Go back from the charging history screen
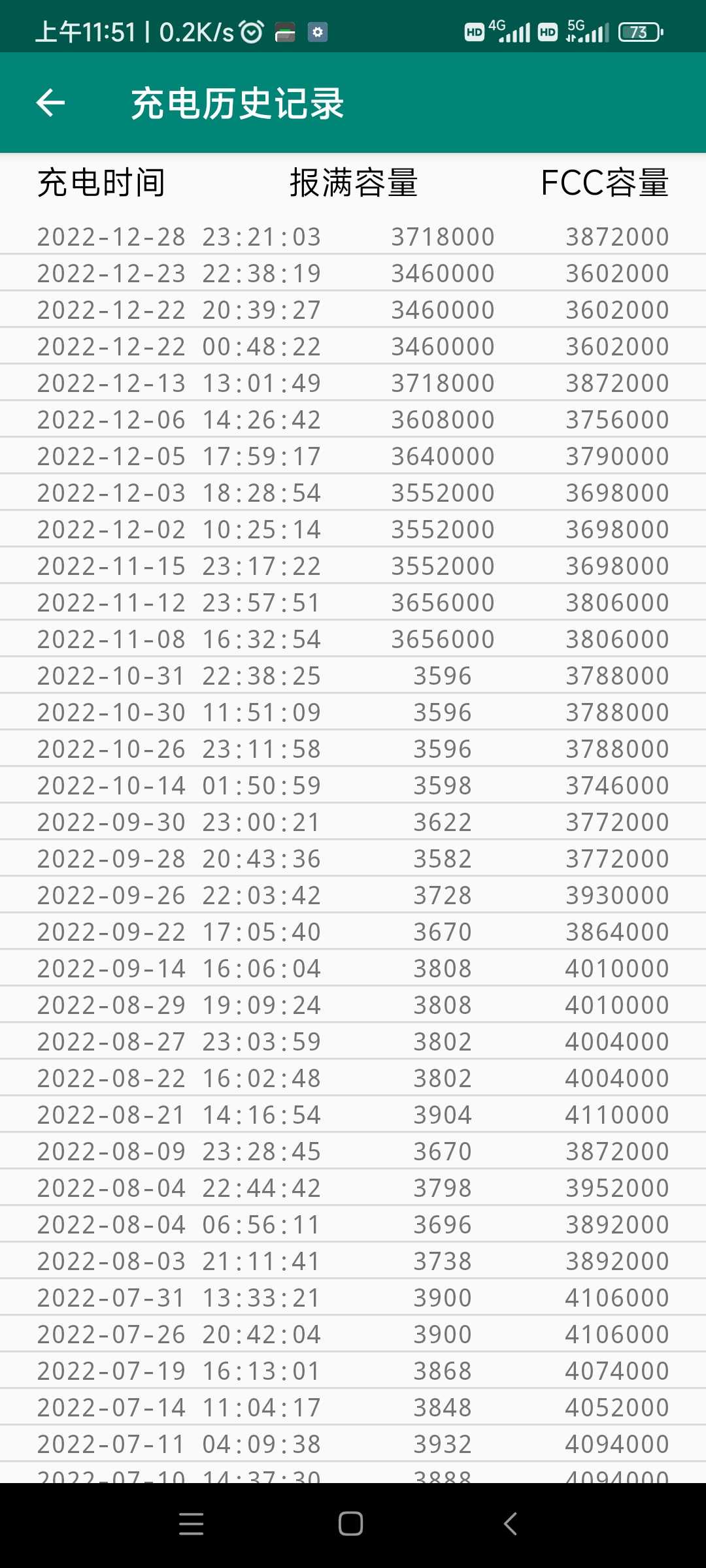 pos(50,103)
